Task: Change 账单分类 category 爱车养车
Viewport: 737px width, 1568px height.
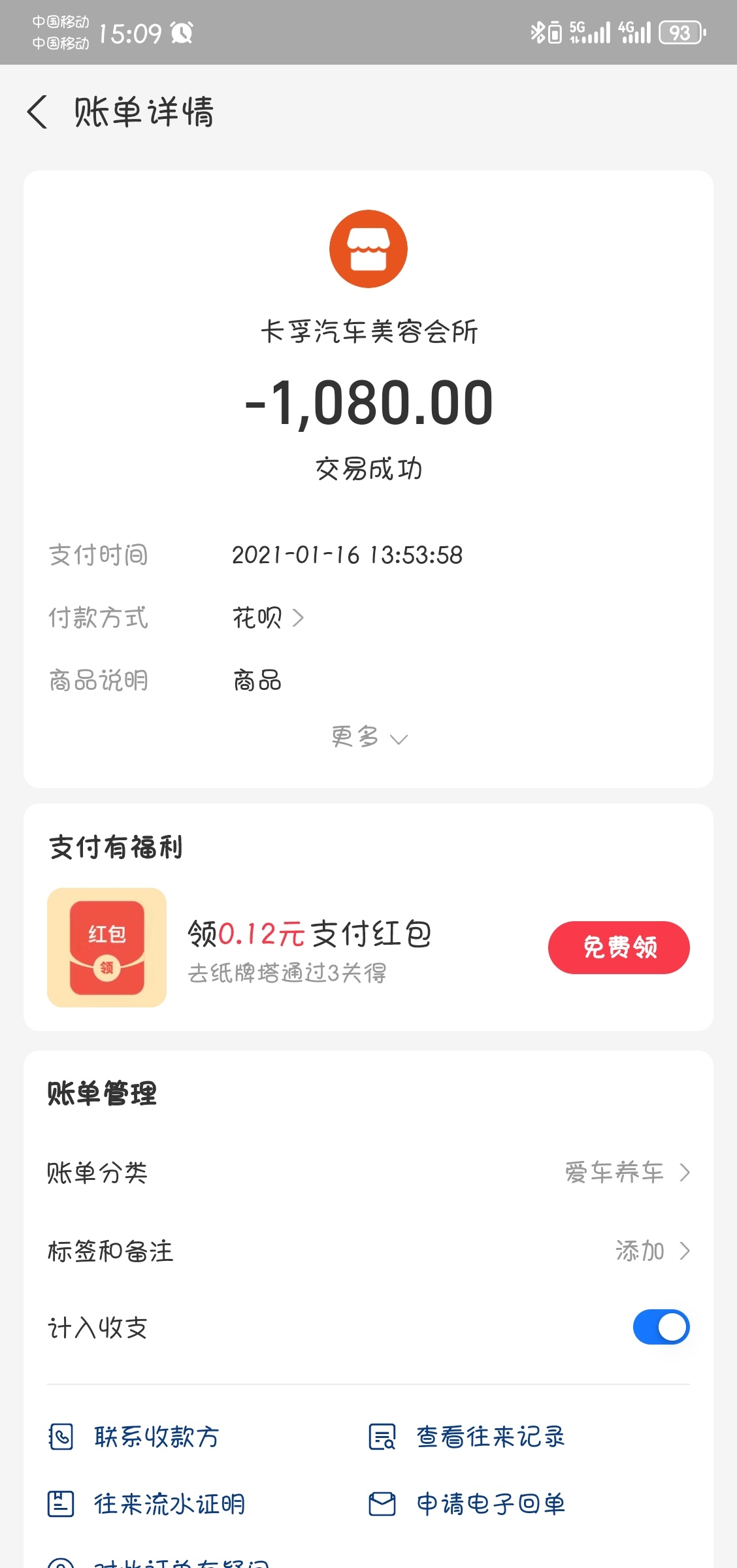Action: (626, 1173)
